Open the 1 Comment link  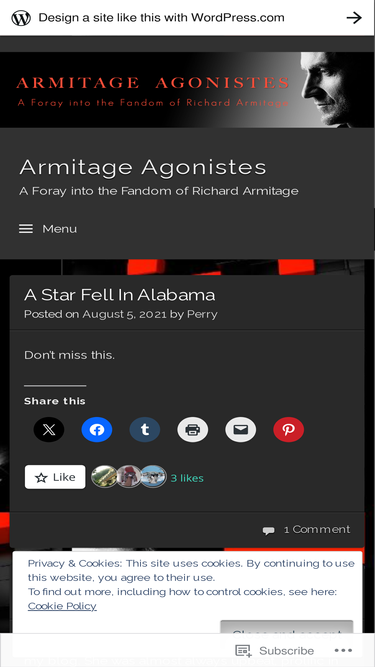(317, 529)
